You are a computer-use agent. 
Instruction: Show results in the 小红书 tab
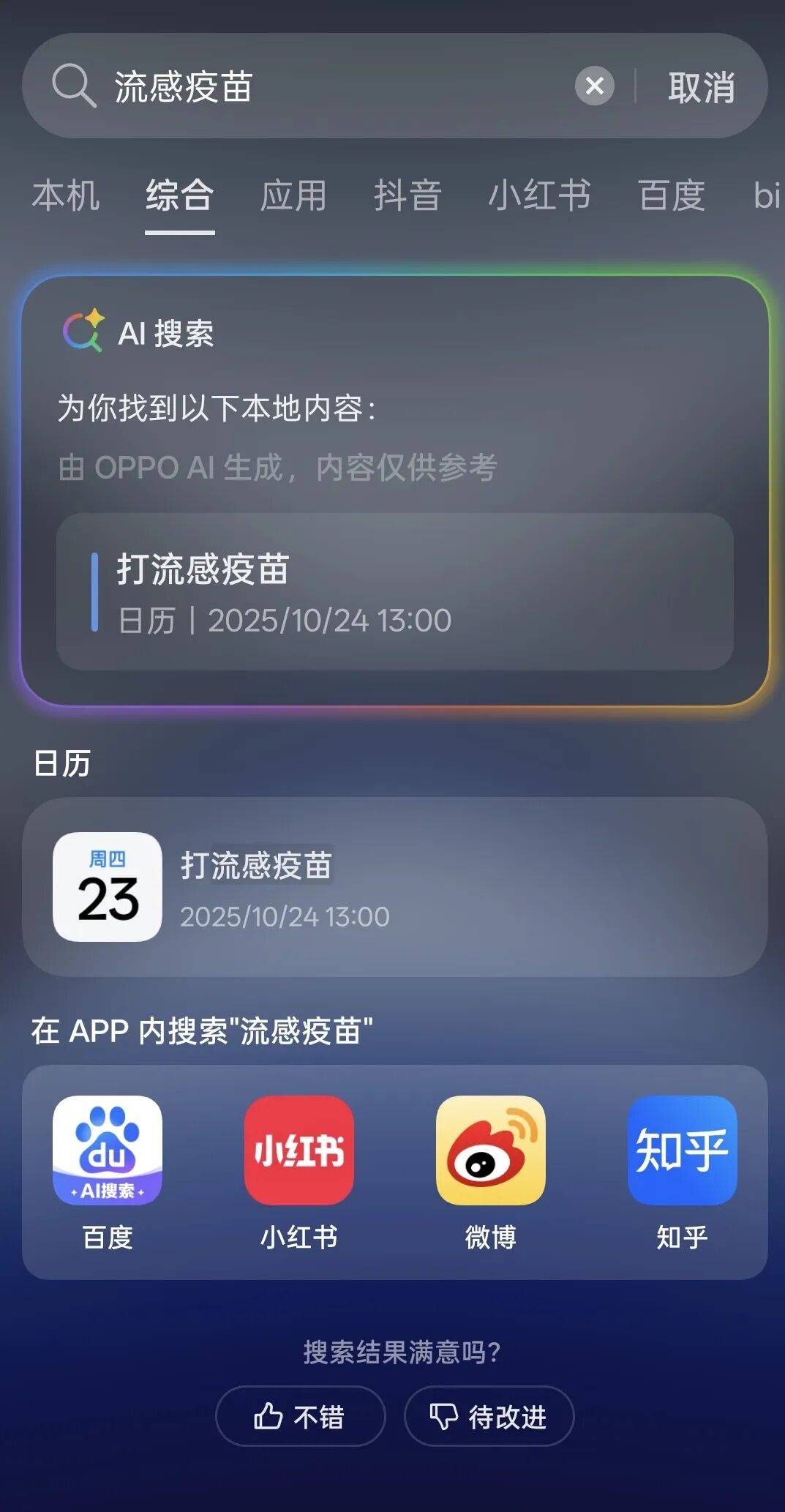click(539, 196)
